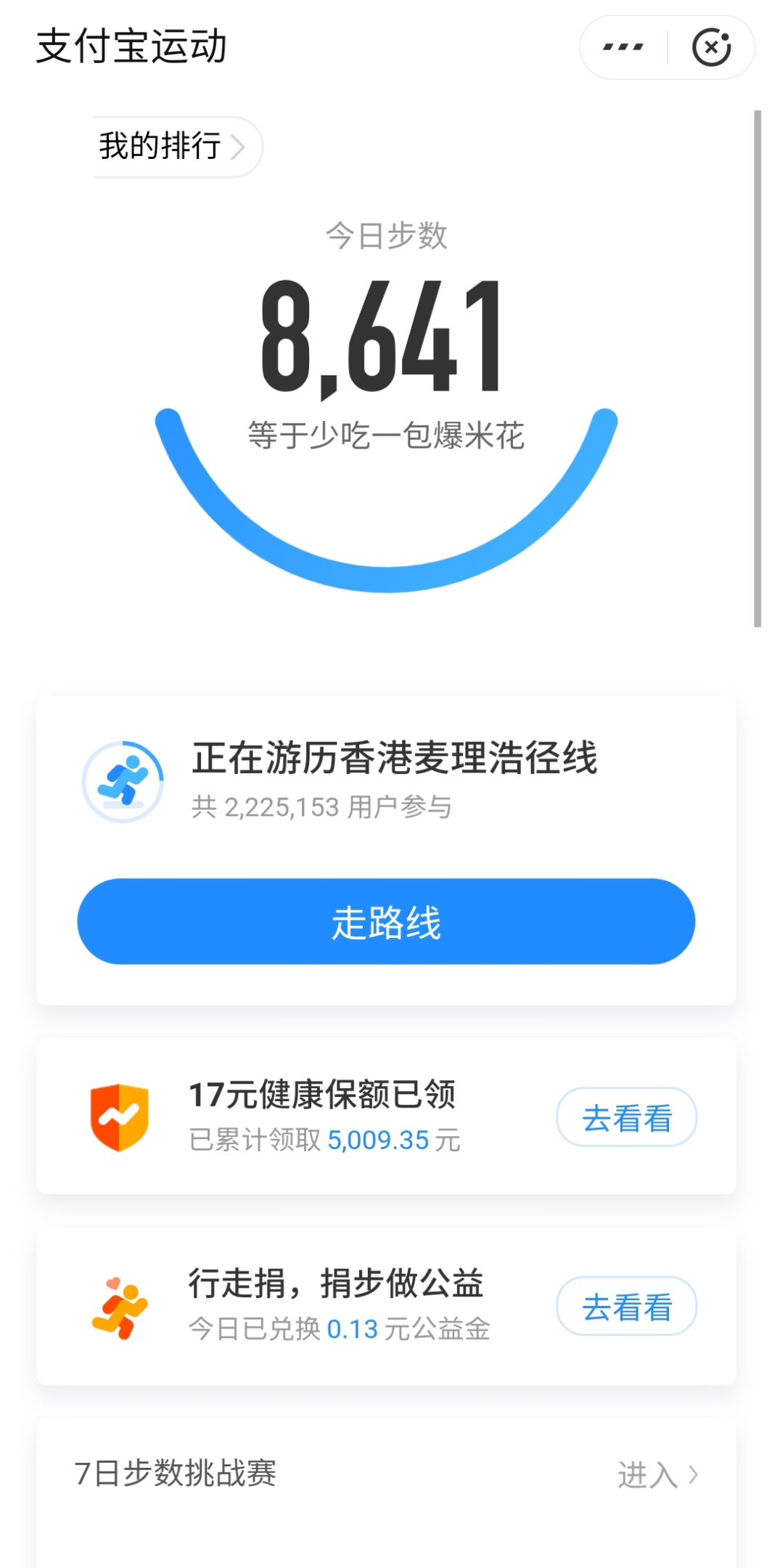Screen dimensions: 772x1568
Task: Open 我的排行 ranking page
Action: click(x=172, y=147)
